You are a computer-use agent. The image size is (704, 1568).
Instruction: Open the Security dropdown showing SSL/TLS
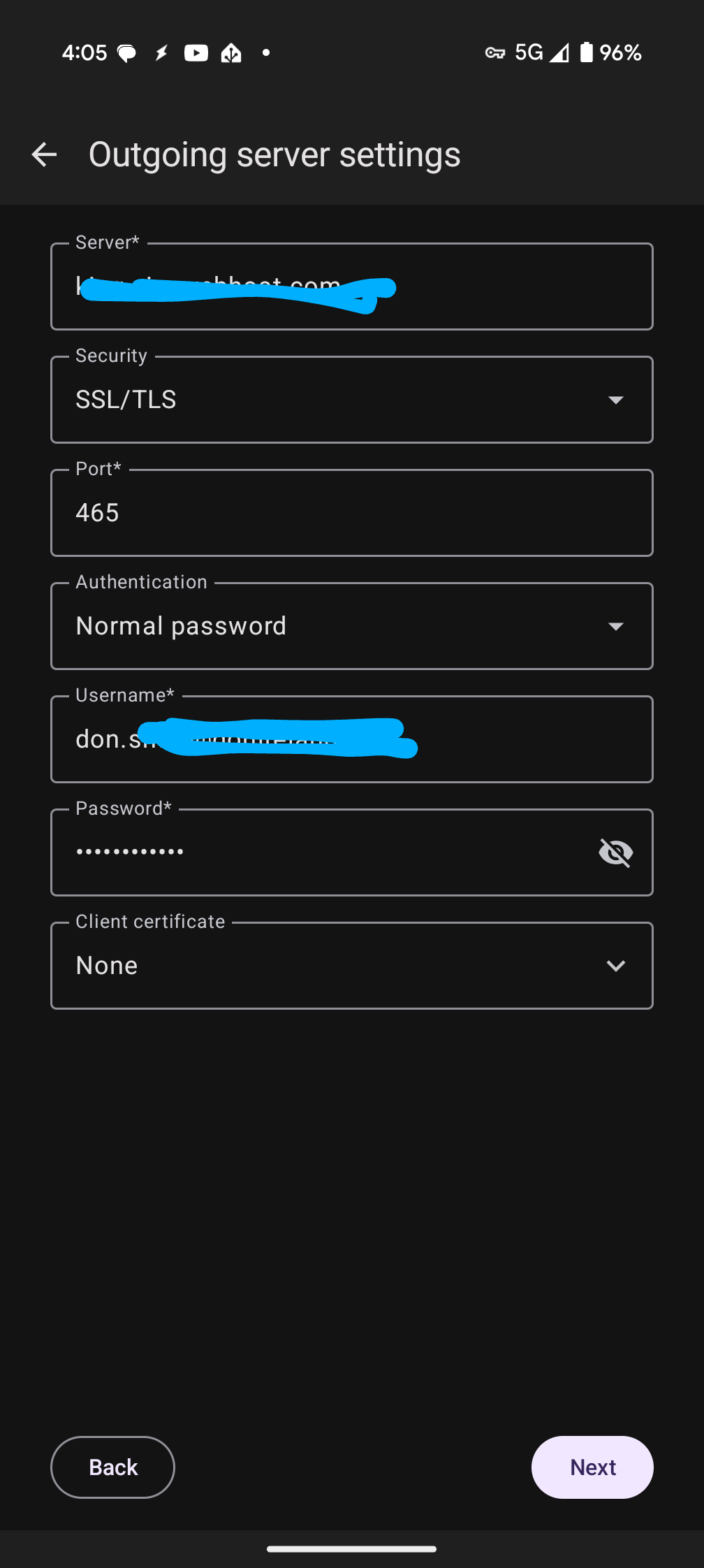tap(352, 400)
